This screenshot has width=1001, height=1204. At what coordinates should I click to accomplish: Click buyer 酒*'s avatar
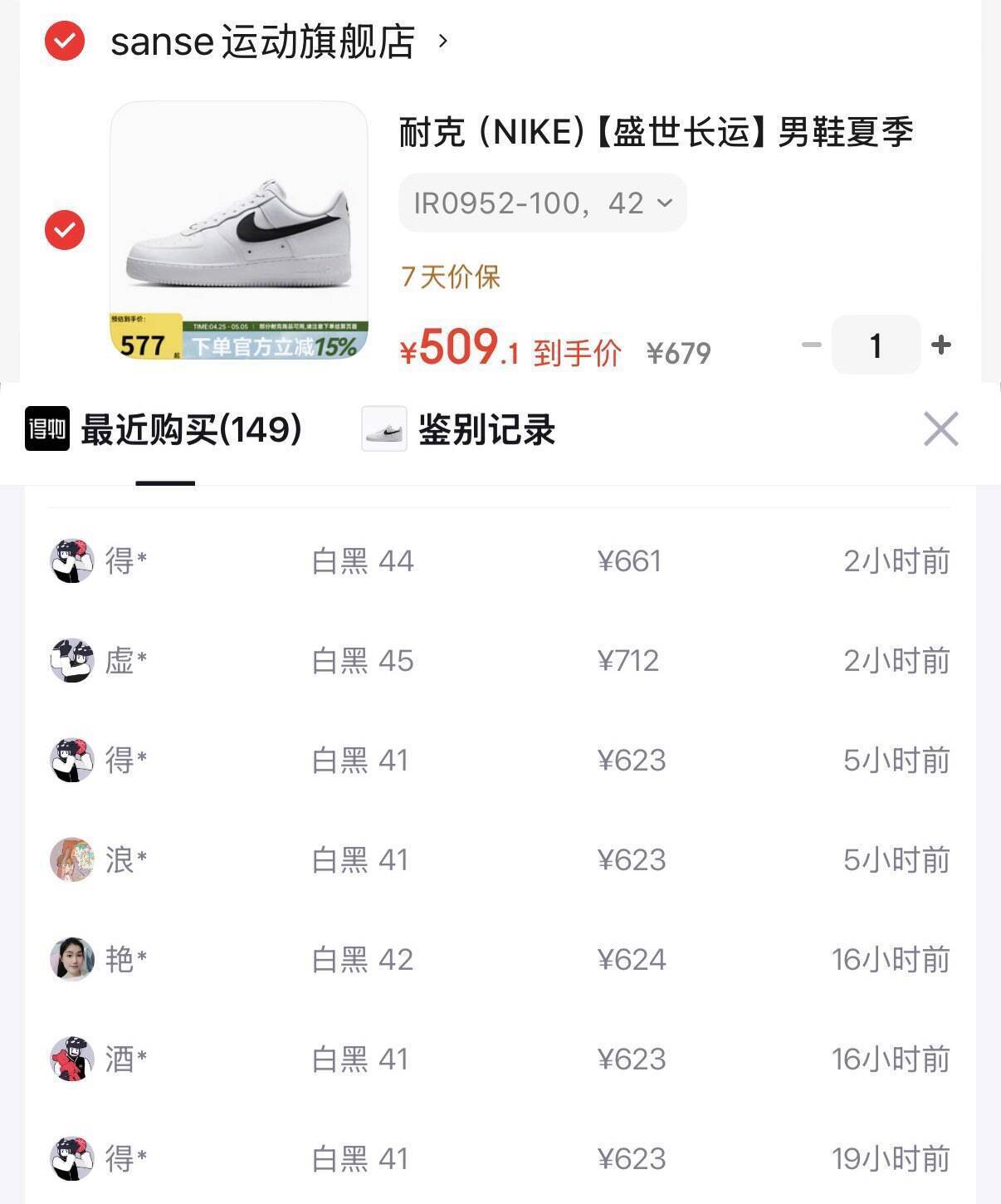pyautogui.click(x=72, y=1059)
